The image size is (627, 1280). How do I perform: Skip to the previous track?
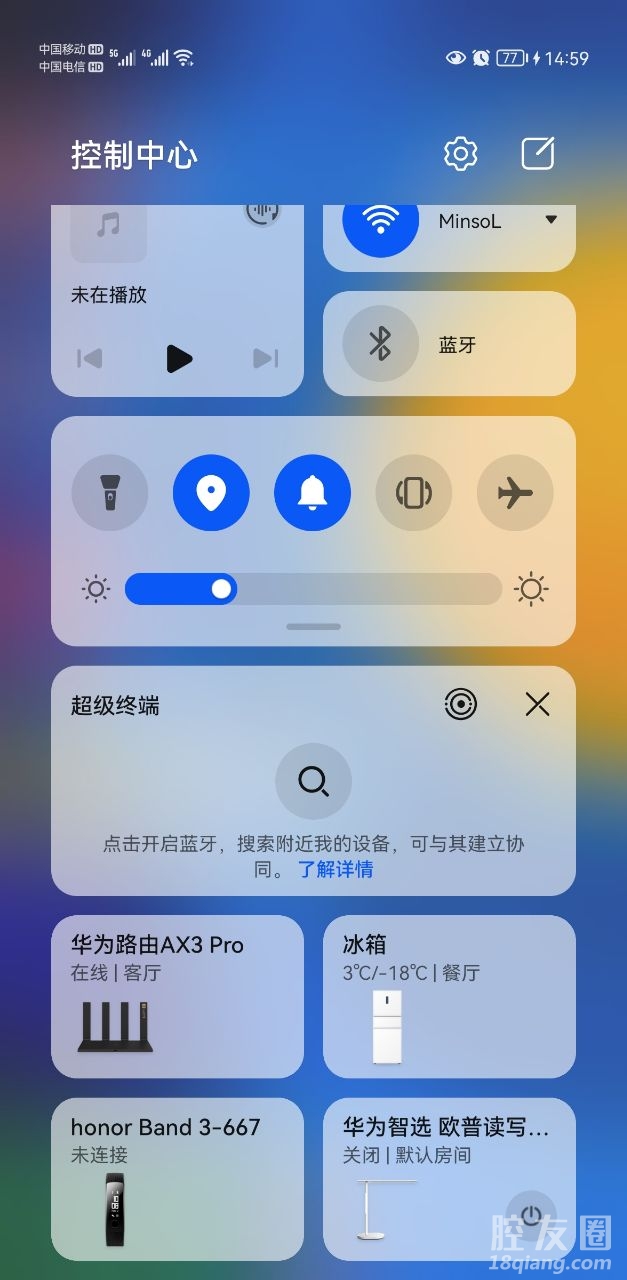pos(90,358)
